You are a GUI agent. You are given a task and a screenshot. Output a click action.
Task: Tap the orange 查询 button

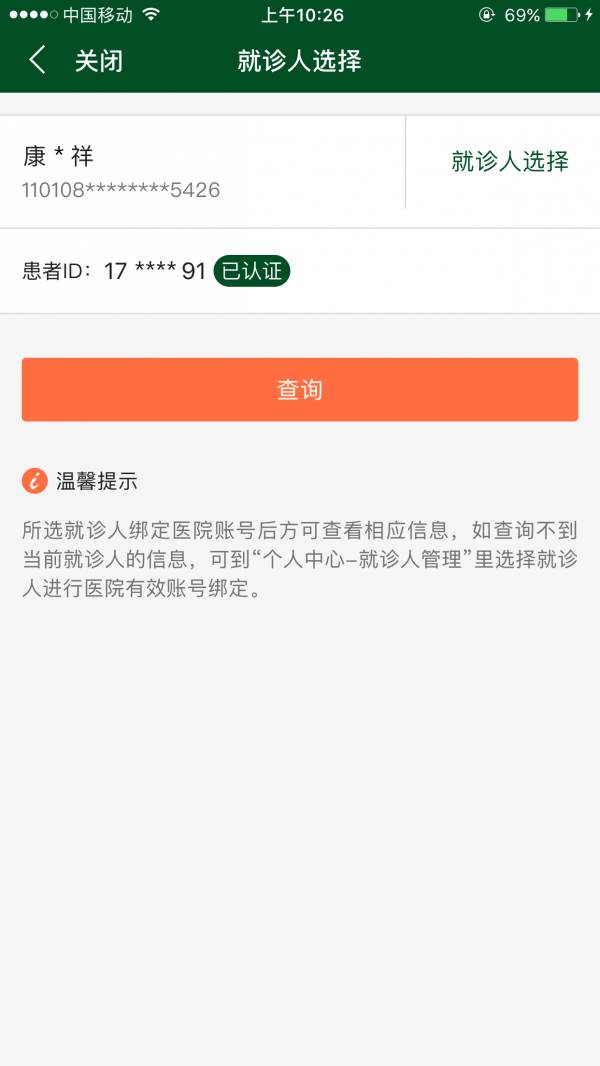[300, 389]
